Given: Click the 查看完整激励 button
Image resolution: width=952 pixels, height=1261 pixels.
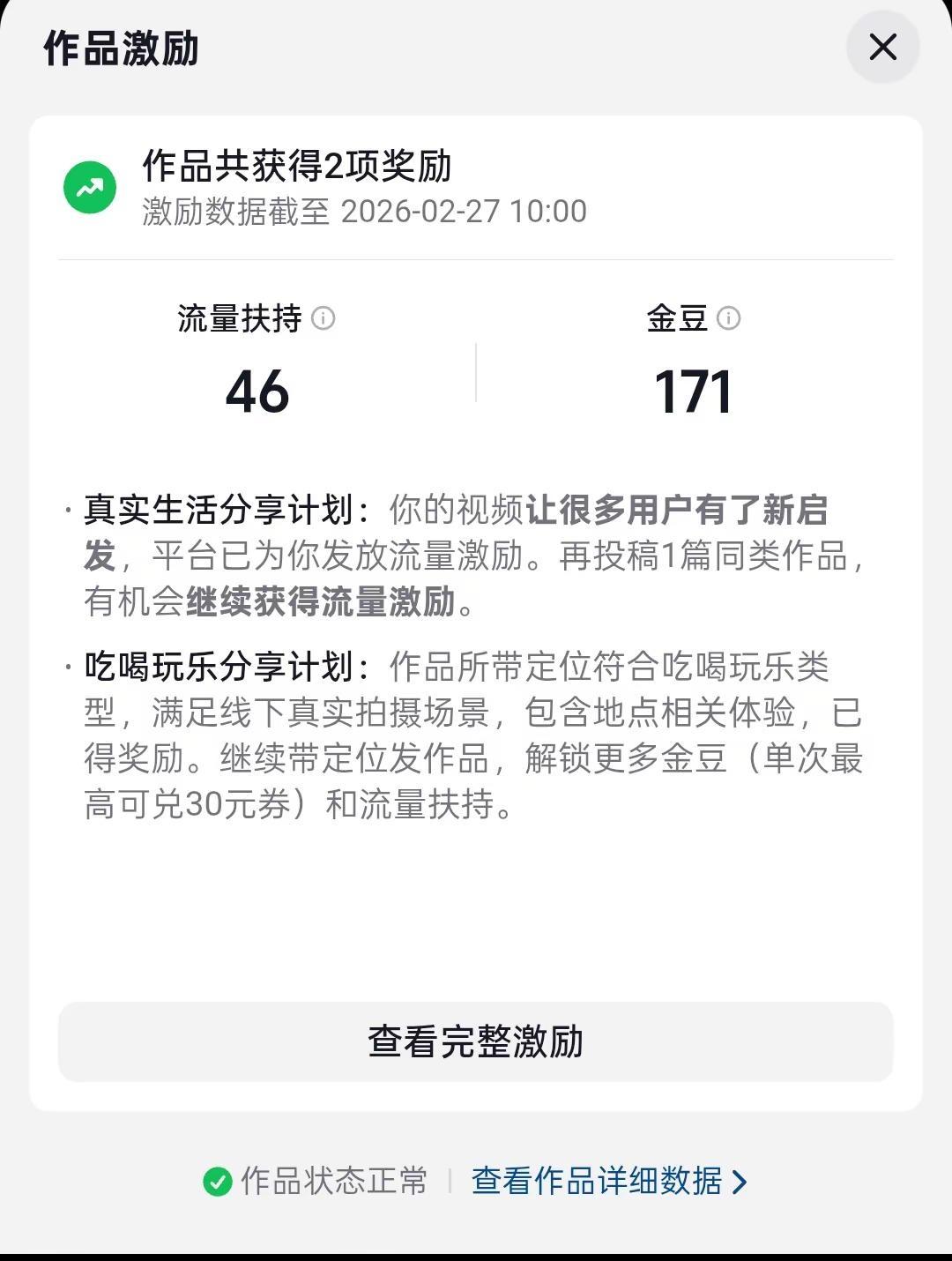Looking at the screenshot, I should point(476,1041).
